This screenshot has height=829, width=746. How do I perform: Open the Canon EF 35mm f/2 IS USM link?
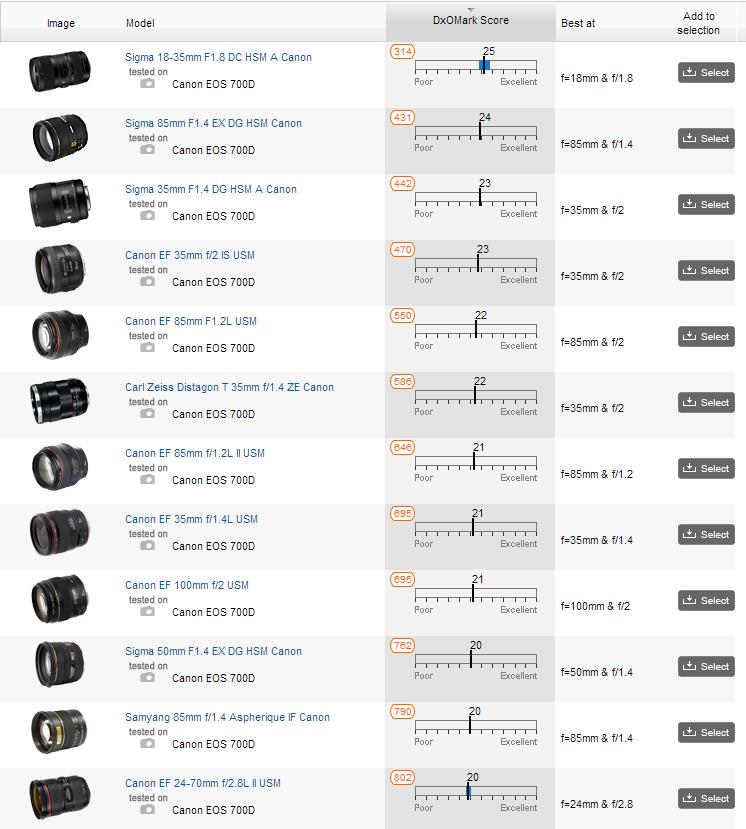coord(189,256)
